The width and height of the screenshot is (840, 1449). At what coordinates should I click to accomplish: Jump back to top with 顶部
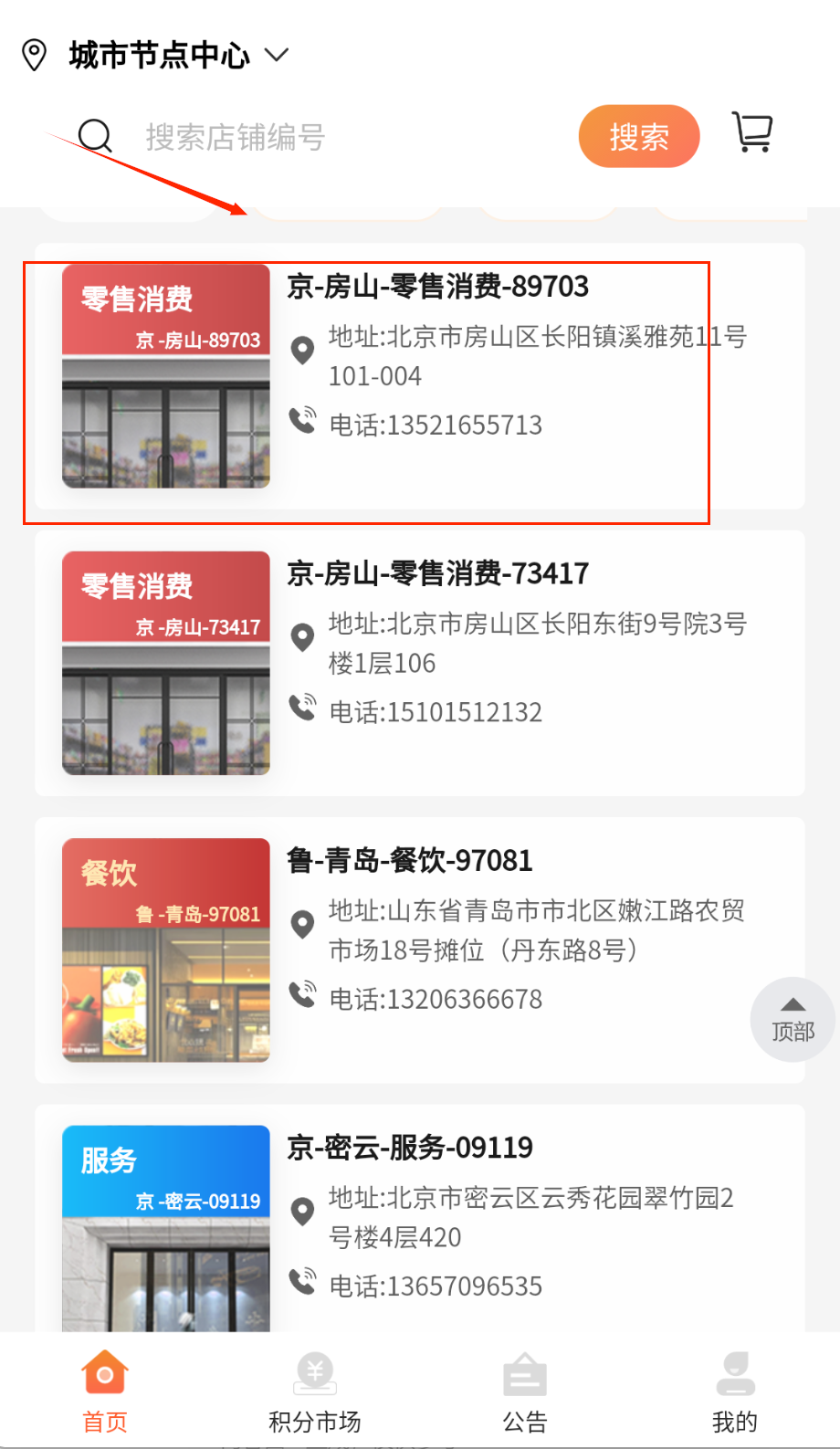tap(793, 1019)
